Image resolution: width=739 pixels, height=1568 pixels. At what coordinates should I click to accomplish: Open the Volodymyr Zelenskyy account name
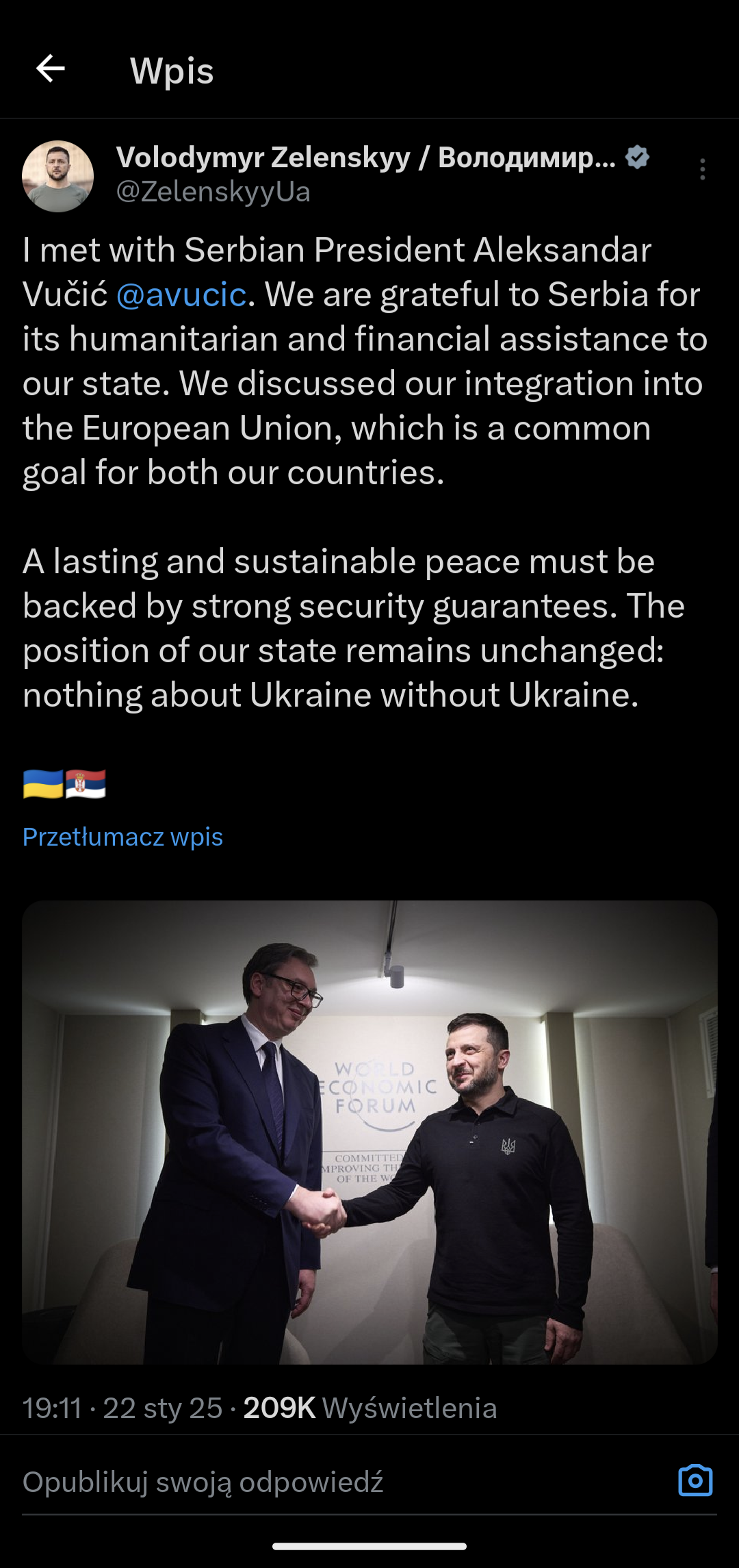coord(365,157)
